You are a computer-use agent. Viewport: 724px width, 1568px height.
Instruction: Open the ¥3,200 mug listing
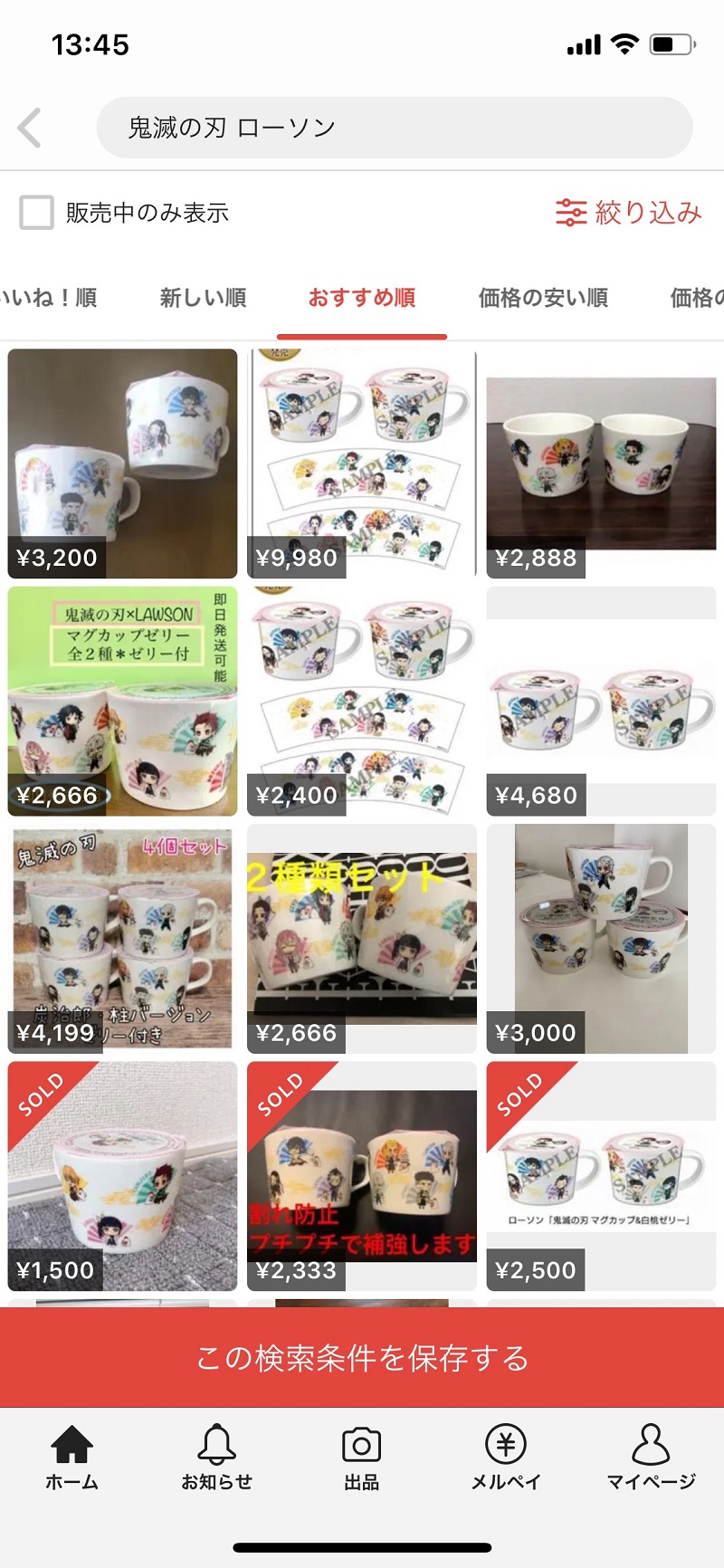[122, 464]
